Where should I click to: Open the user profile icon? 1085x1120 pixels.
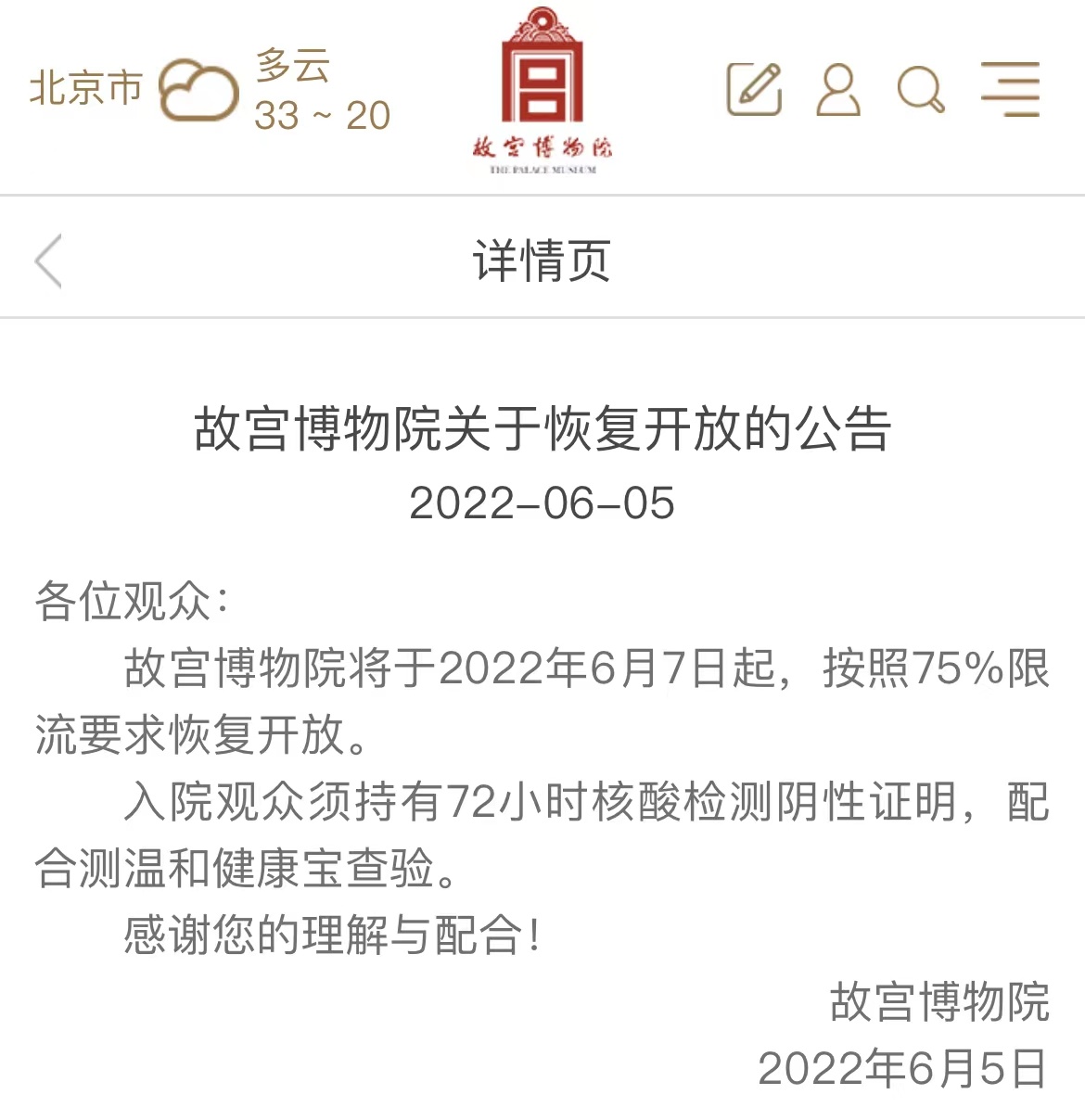[837, 90]
